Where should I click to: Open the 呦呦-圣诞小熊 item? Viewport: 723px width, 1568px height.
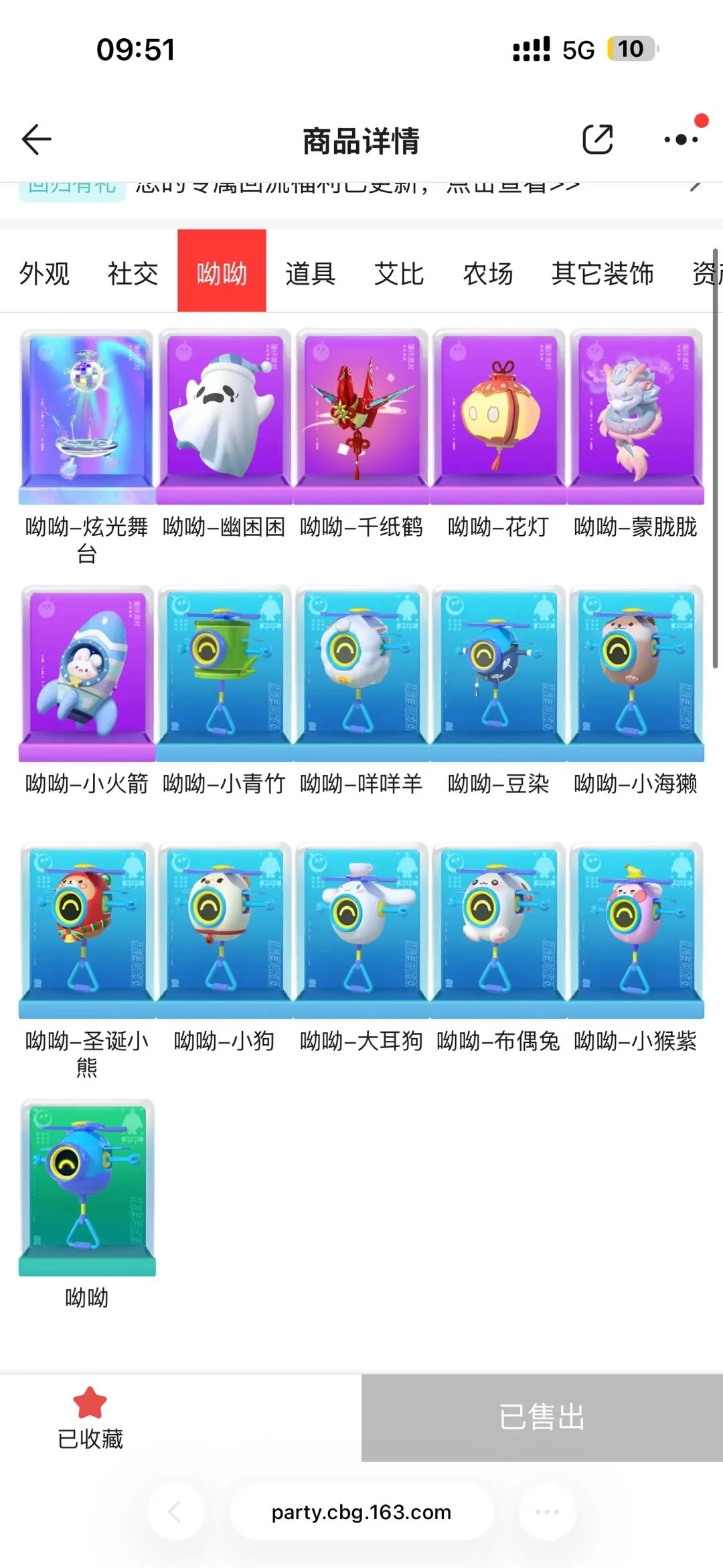coord(87,930)
